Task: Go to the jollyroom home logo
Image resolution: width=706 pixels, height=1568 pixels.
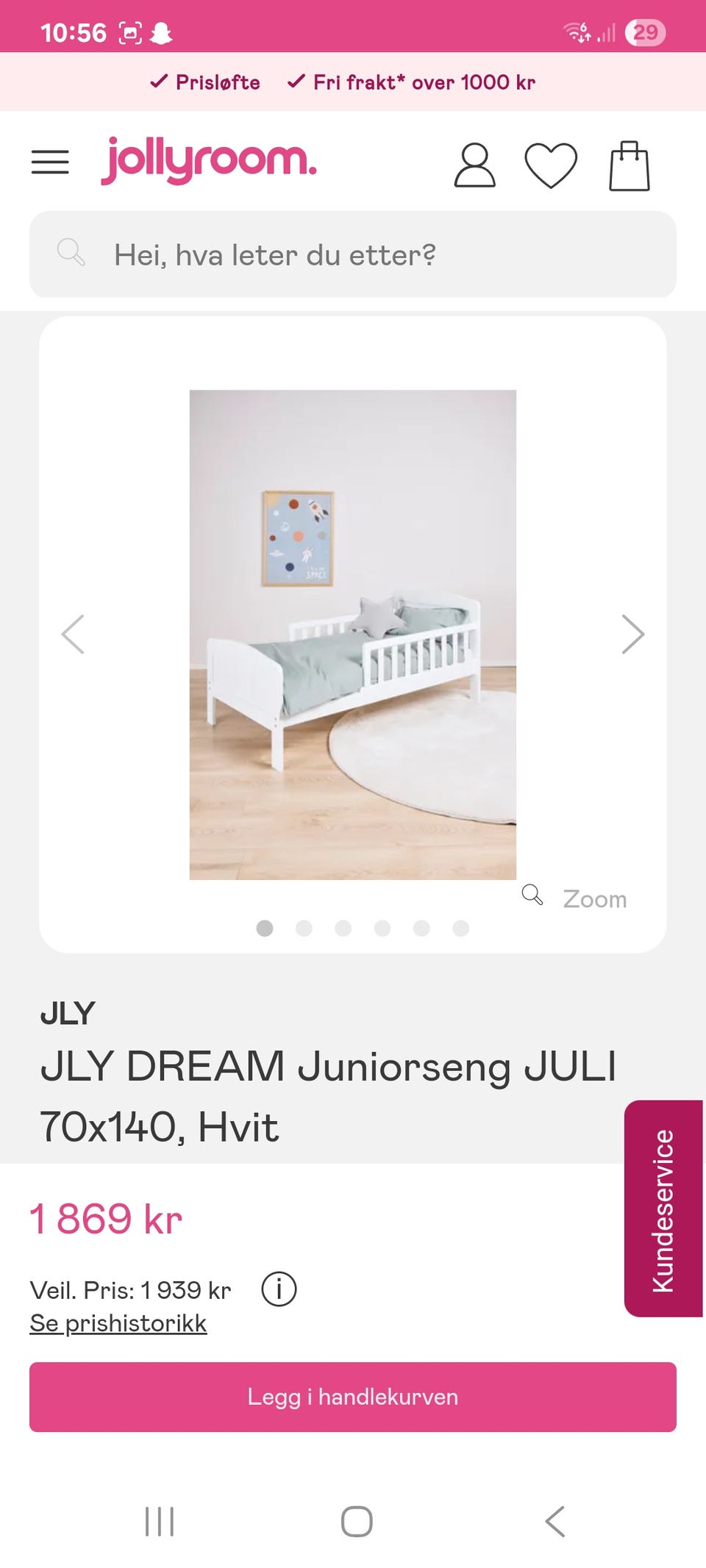Action: coord(209,160)
